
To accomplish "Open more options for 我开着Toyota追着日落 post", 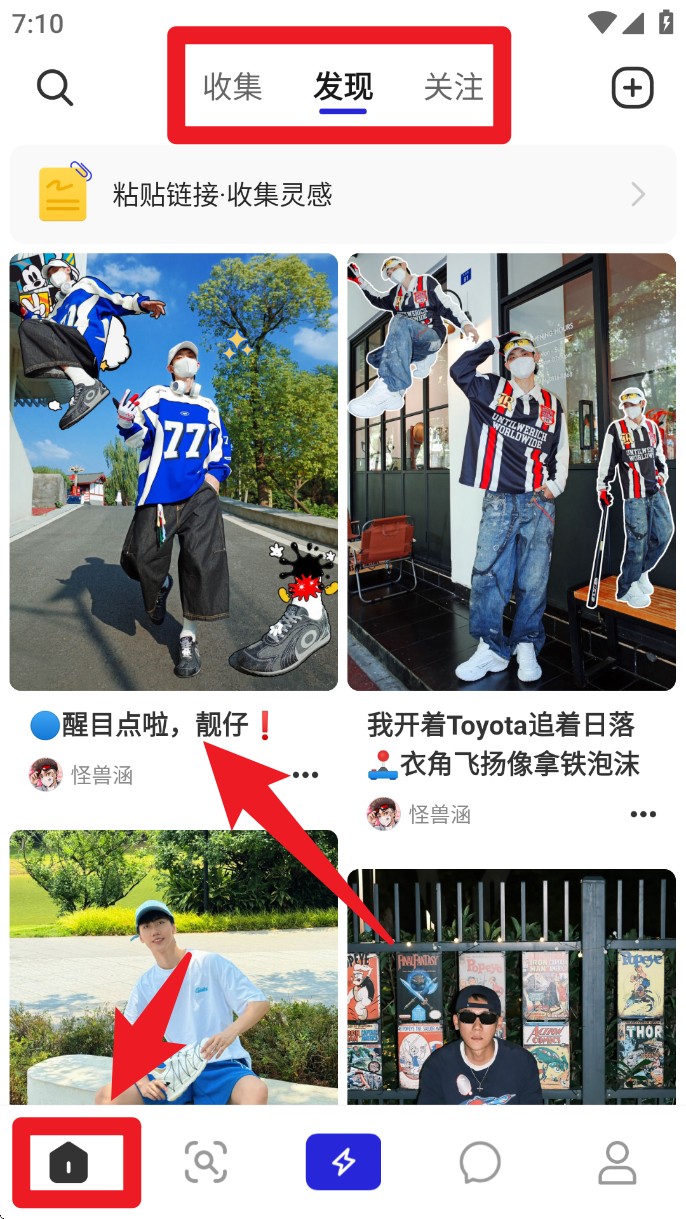I will coord(643,814).
